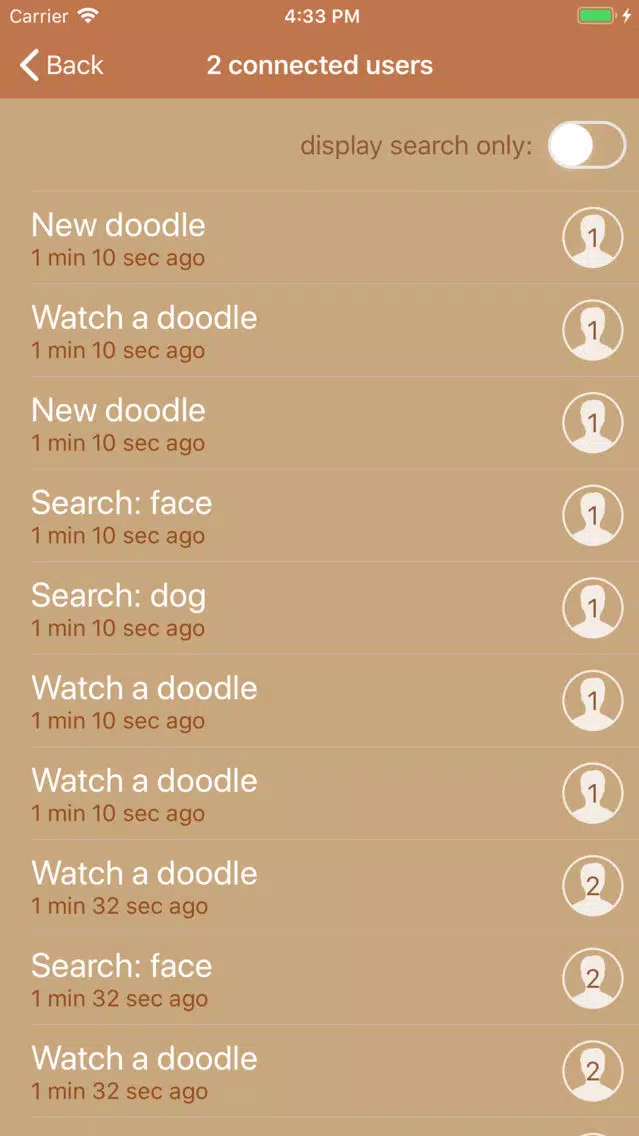Open Search: face from 1 min 32 sec ago
This screenshot has height=1136, width=639.
(335, 979)
